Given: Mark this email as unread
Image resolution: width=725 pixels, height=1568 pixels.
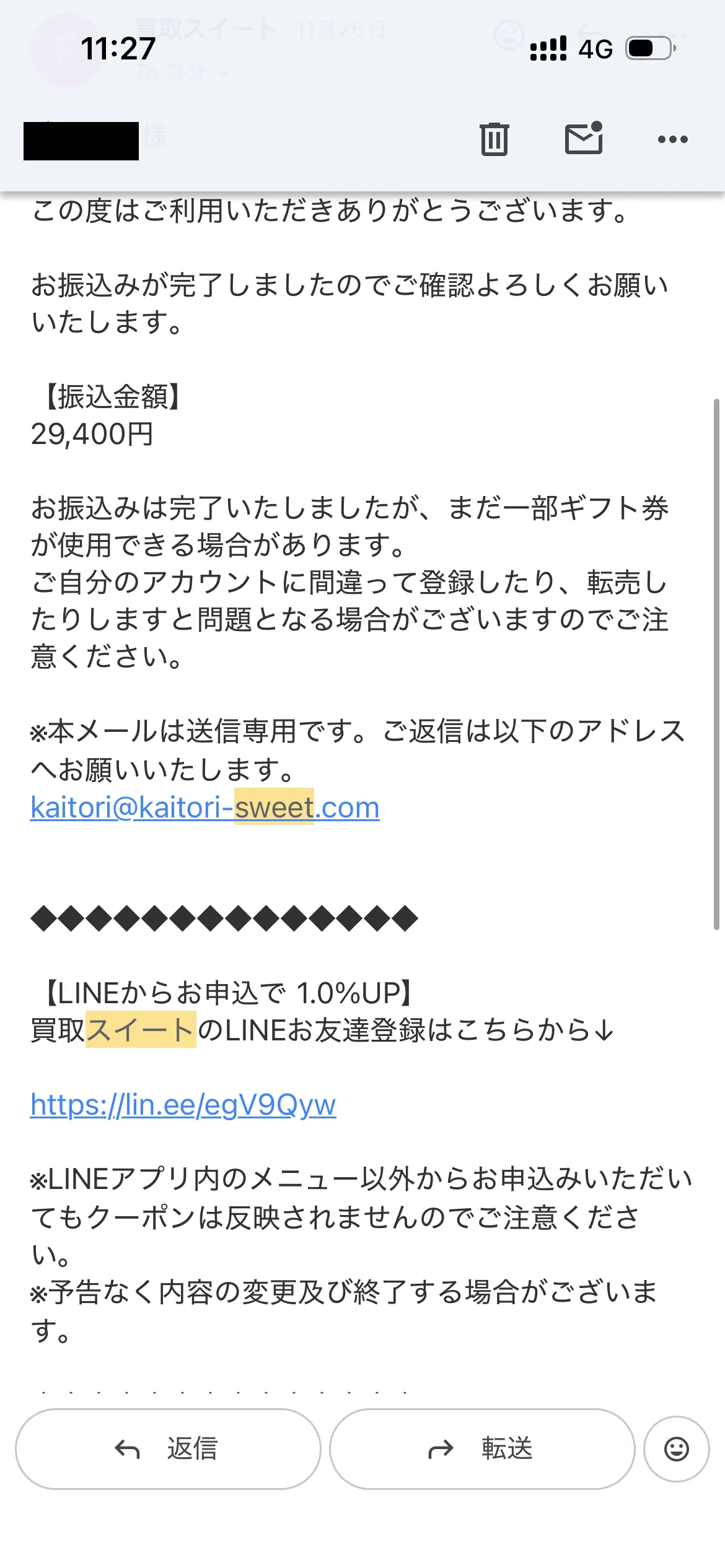Looking at the screenshot, I should click(584, 138).
